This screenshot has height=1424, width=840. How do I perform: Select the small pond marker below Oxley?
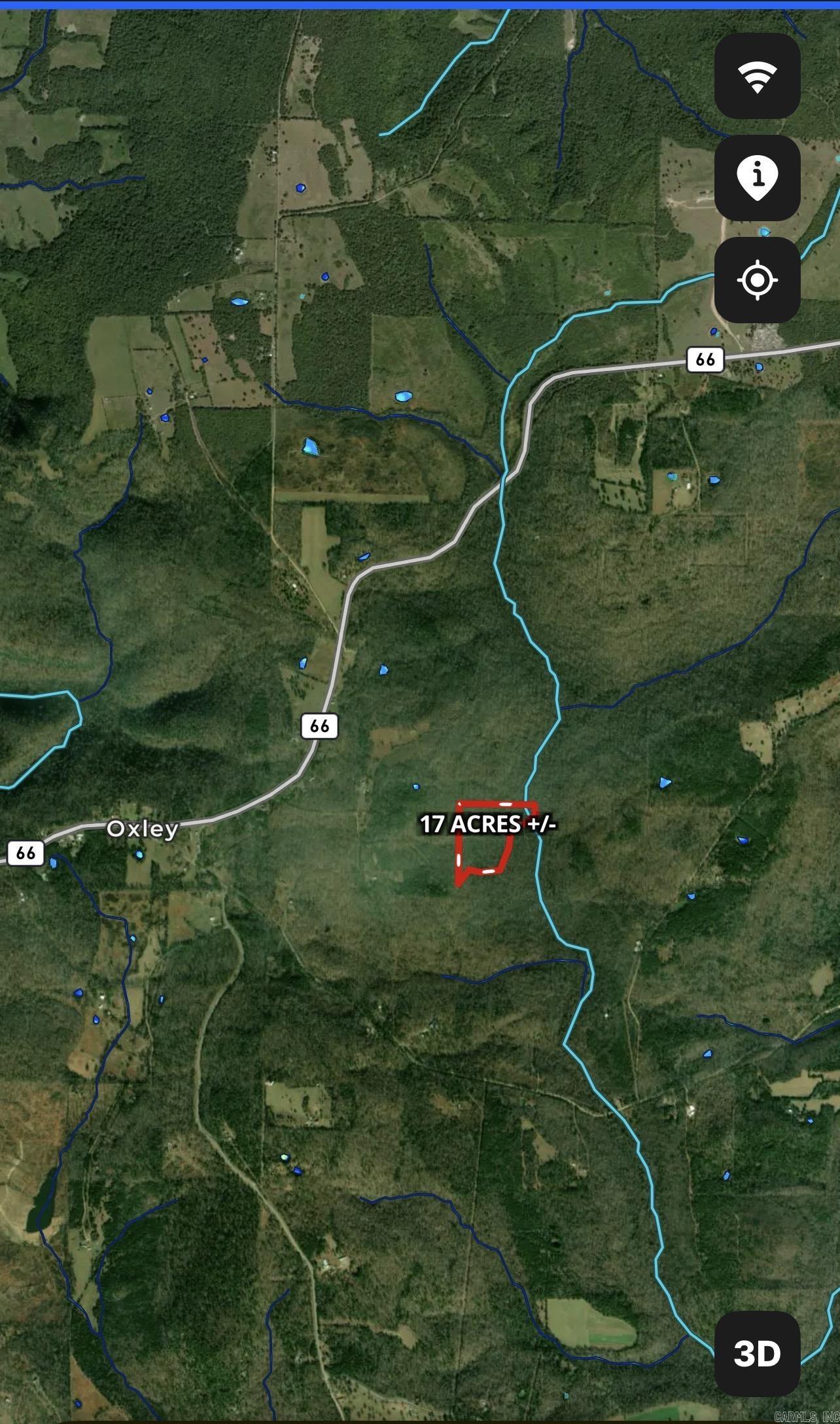coord(138,855)
